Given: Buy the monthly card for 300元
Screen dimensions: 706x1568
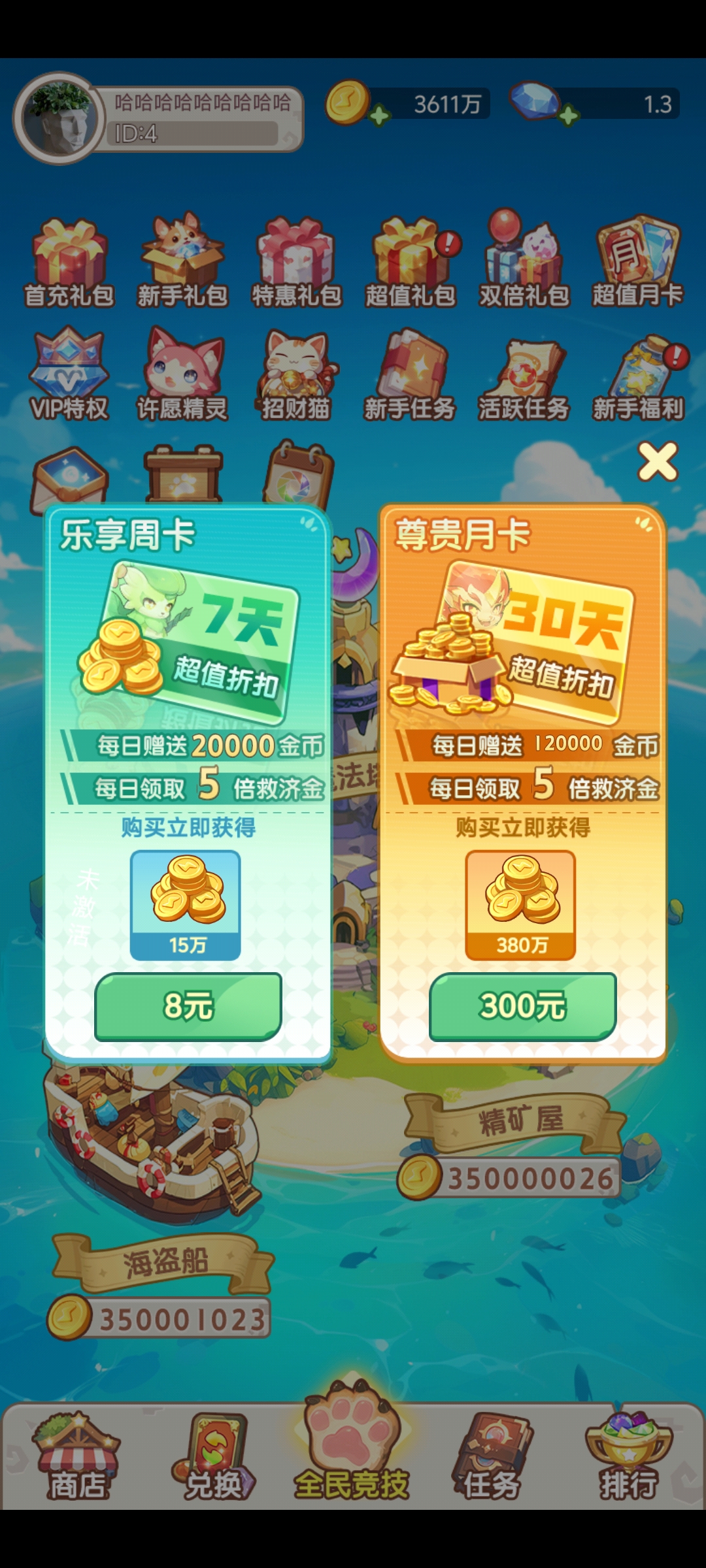Looking at the screenshot, I should (522, 1006).
